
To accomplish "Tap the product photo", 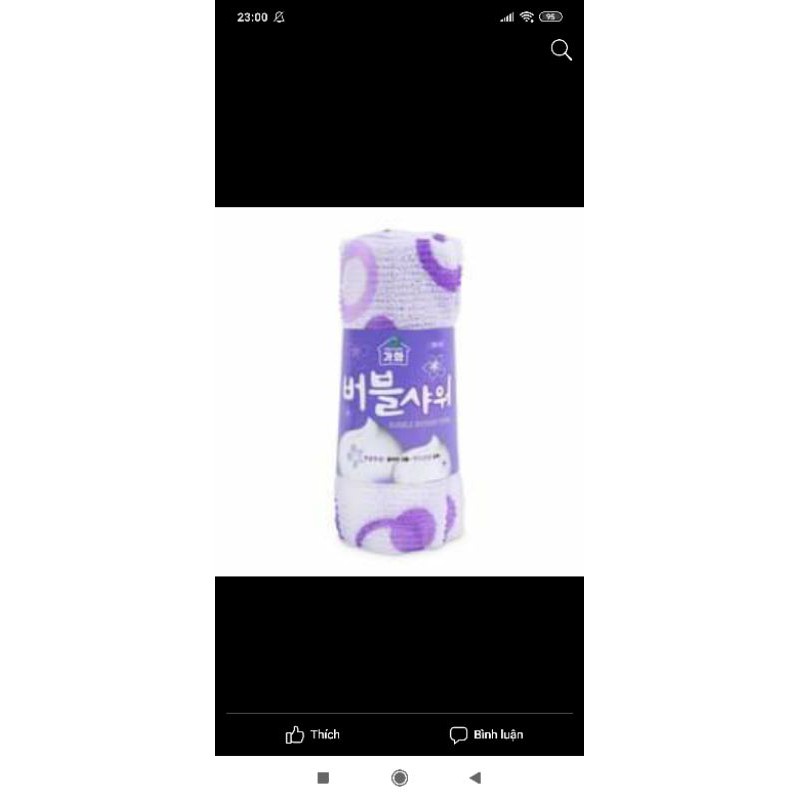I will click(399, 392).
